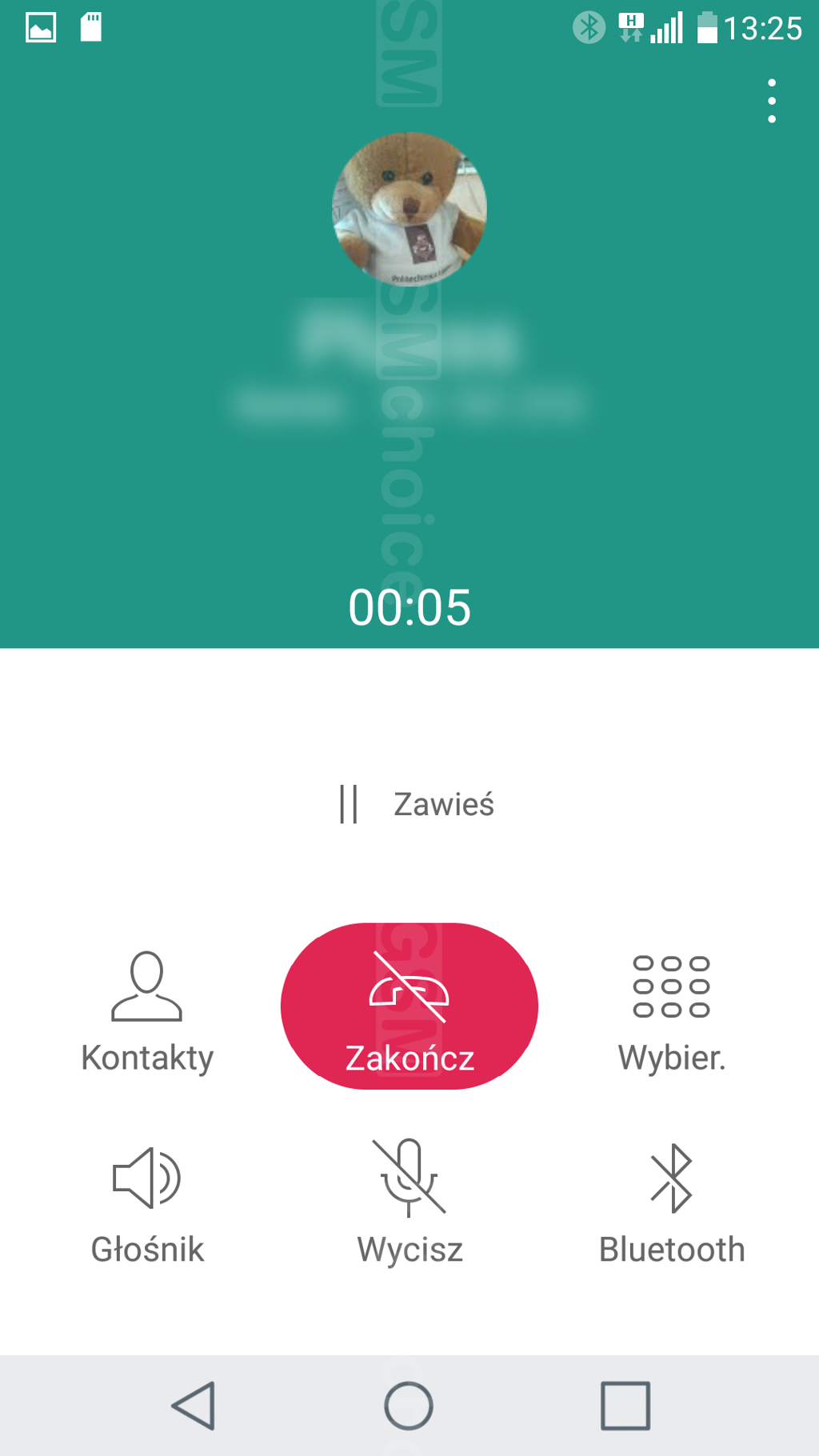
Task: Tap the caller's teddy bear photo
Action: pos(409,210)
